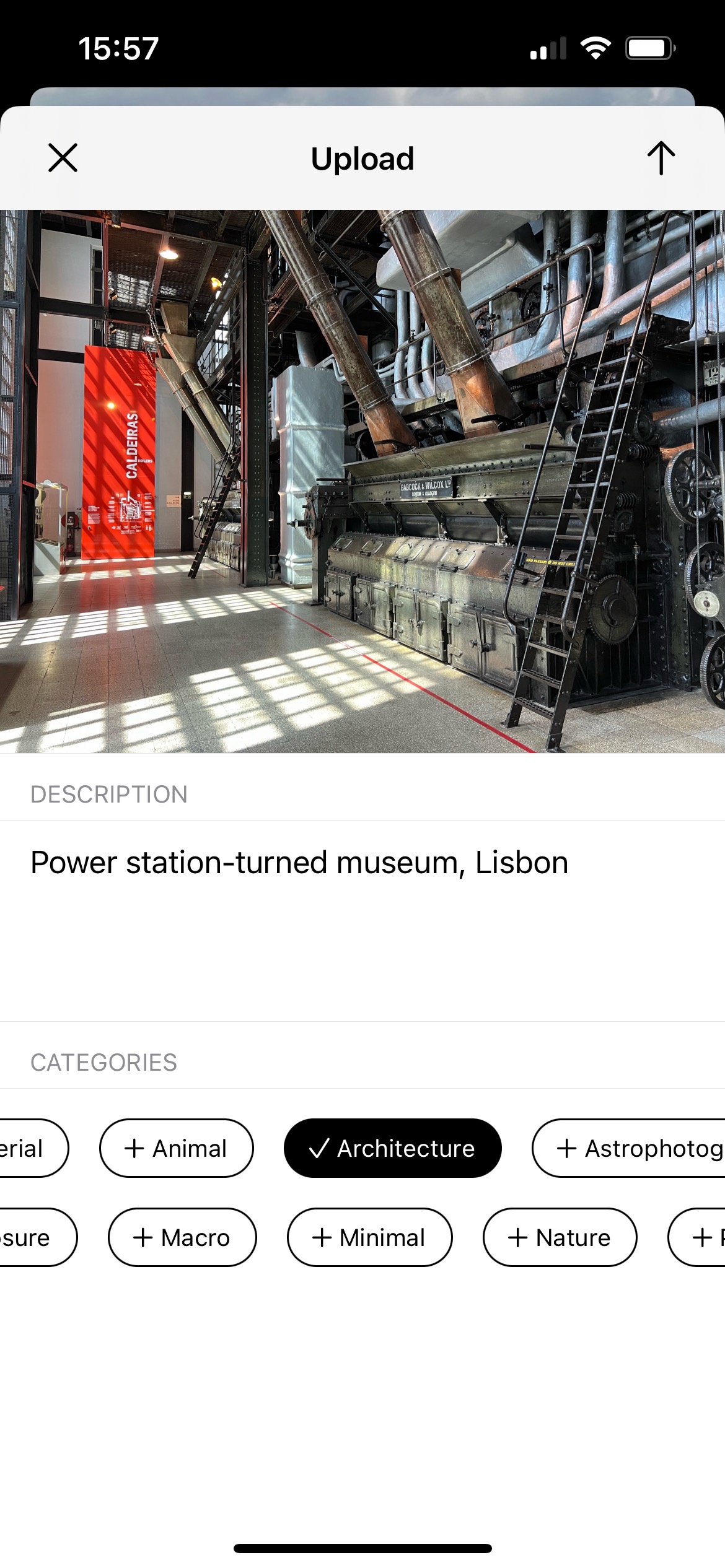Close the Upload sheet
This screenshot has height=1568, width=725.
point(63,158)
